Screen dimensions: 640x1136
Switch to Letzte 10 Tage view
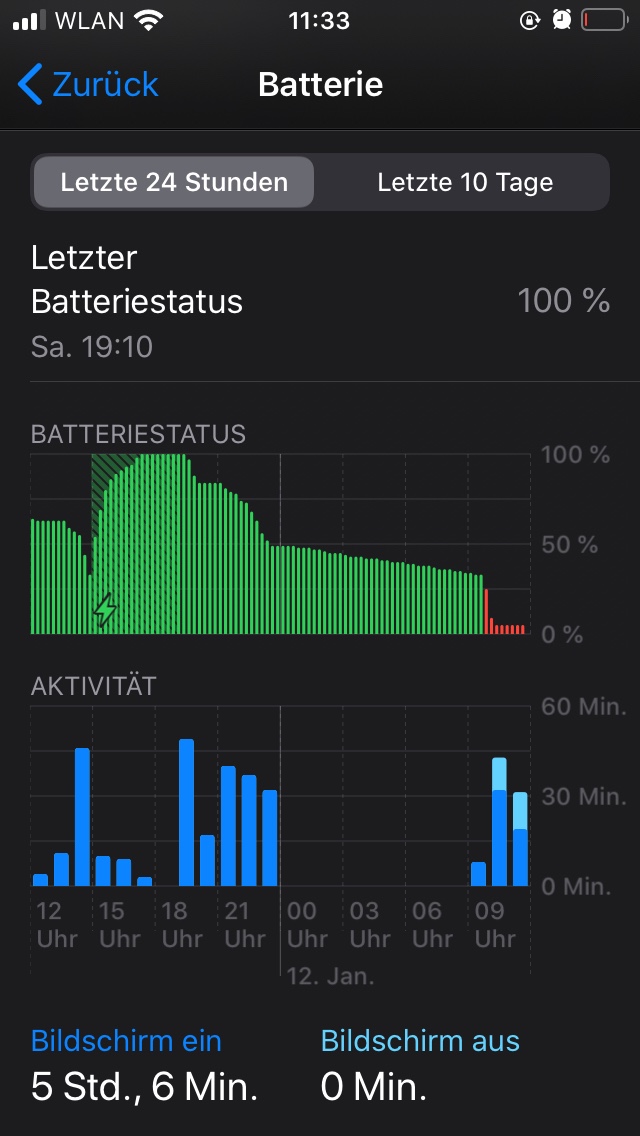click(464, 182)
